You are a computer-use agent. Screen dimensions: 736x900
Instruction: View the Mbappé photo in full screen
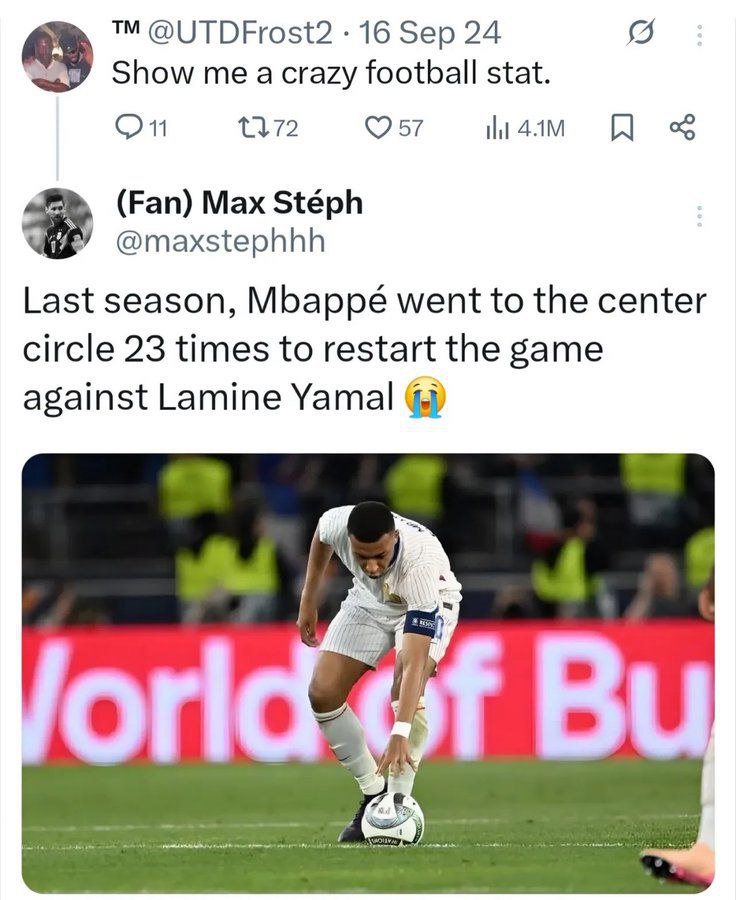coord(368,672)
